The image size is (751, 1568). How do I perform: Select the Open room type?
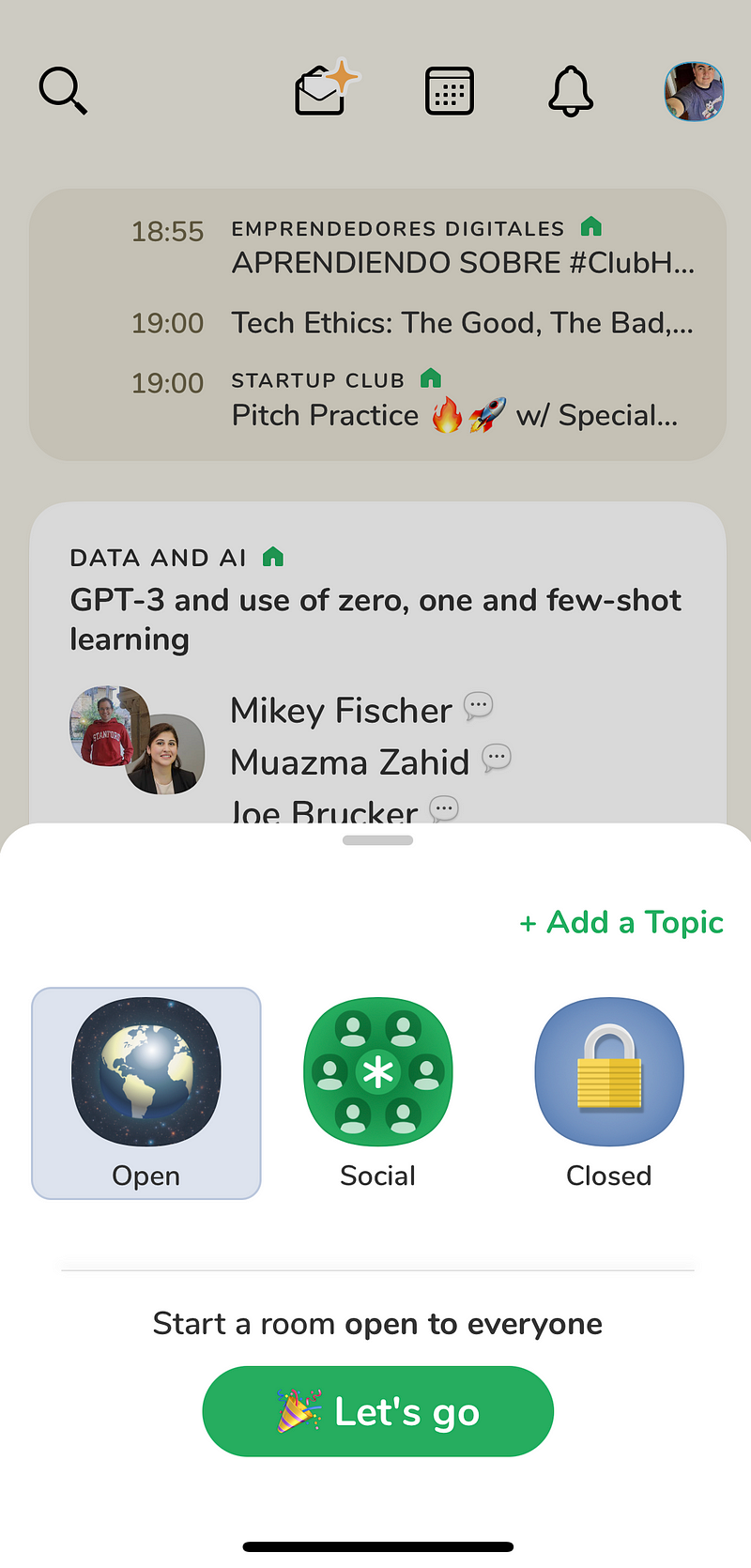tap(146, 1093)
